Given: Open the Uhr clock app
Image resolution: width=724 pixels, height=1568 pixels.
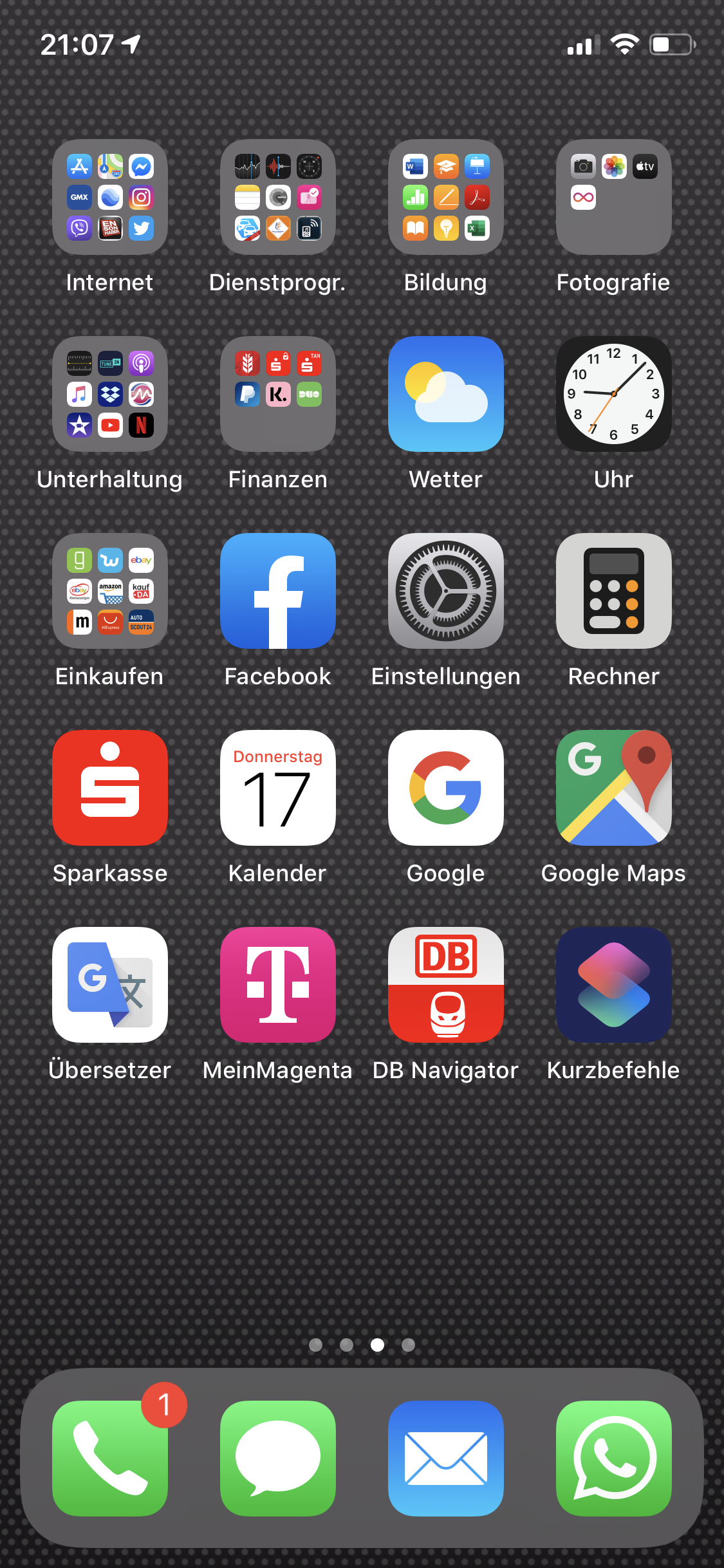Looking at the screenshot, I should (x=614, y=394).
